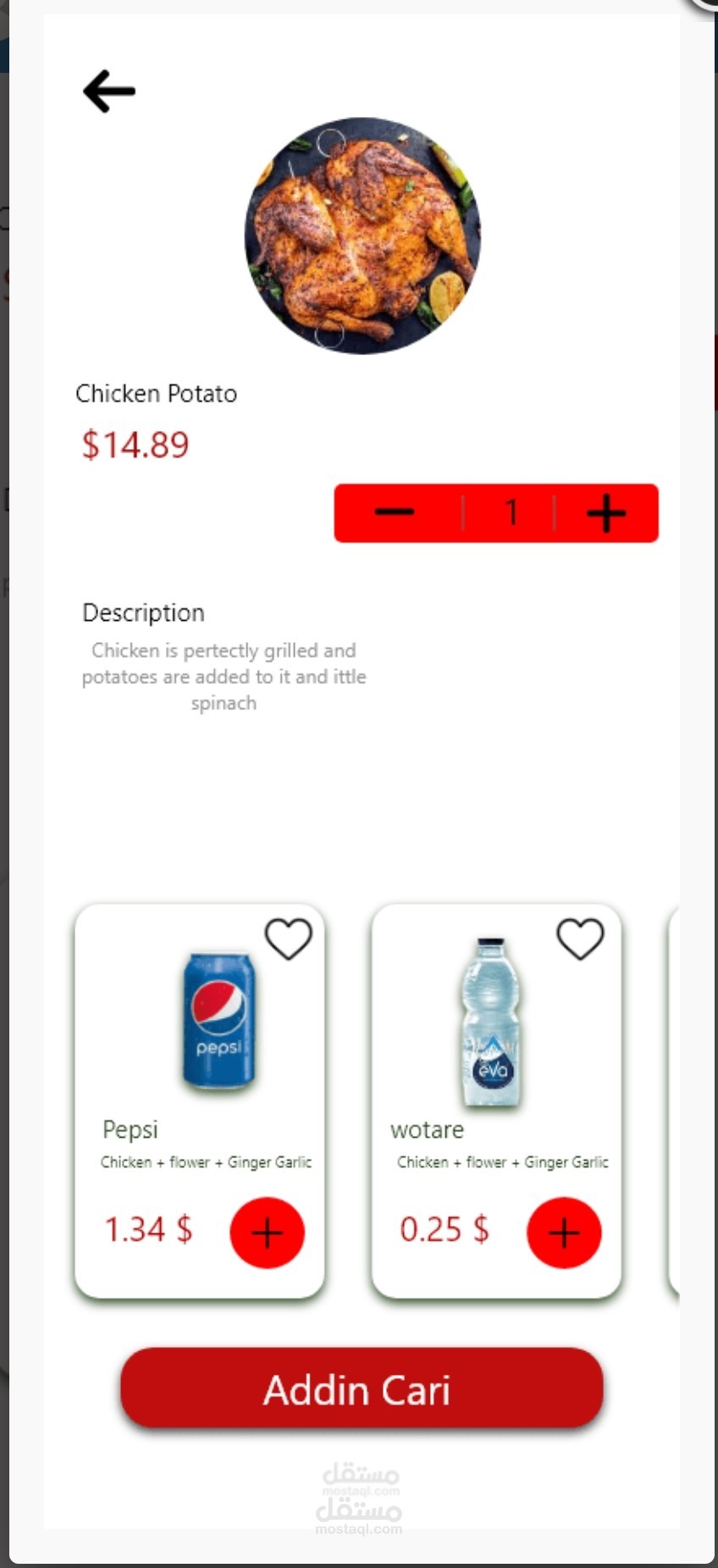Screen dimensions: 718x1568
Task: Tap the Addin Cari button
Action: pyautogui.click(x=362, y=1390)
